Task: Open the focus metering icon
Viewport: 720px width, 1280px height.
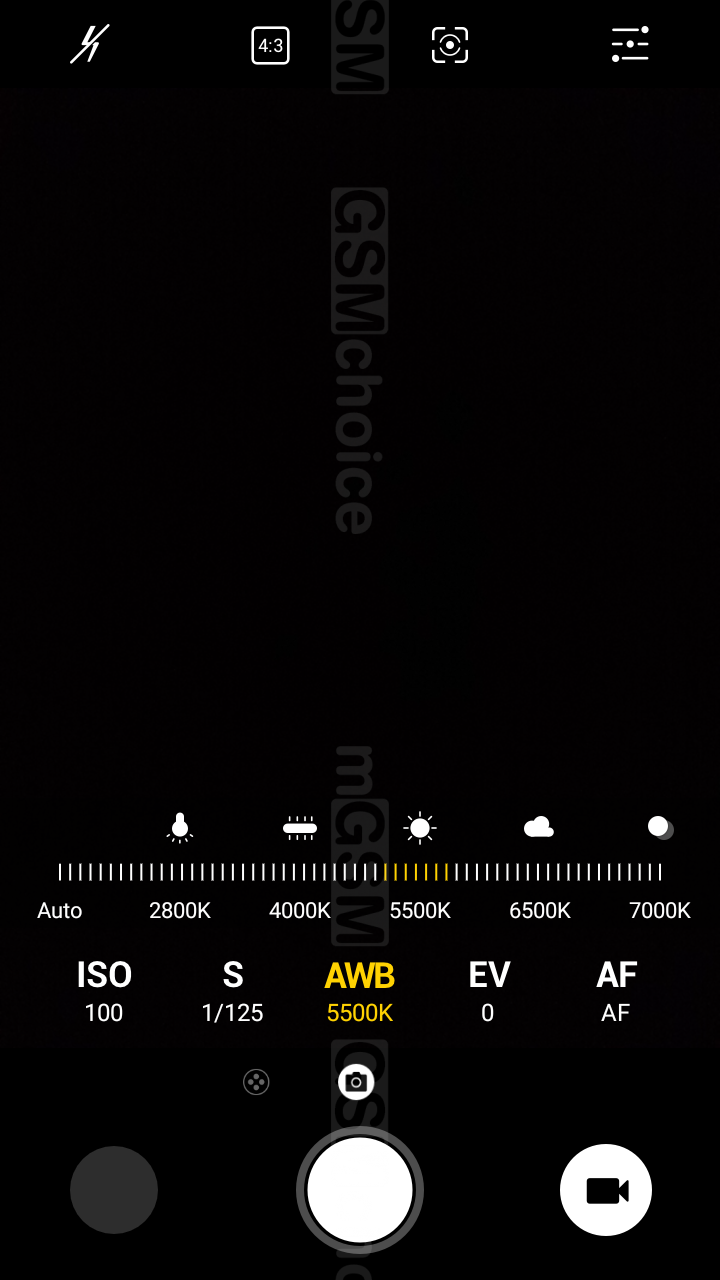Action: pos(450,45)
